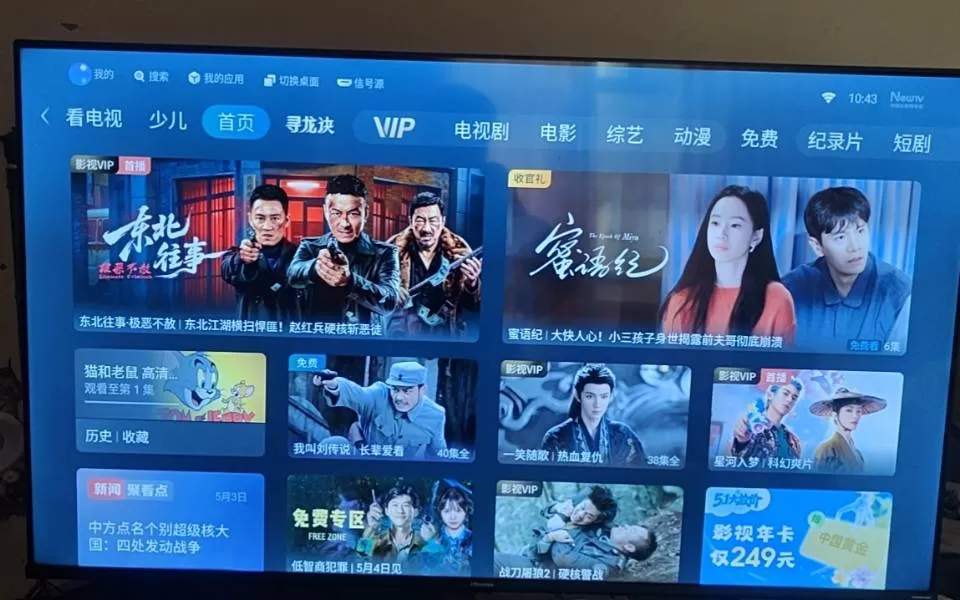Screen dimensions: 960x600
Task: Open the 一笑随歌 series card
Action: [593, 416]
